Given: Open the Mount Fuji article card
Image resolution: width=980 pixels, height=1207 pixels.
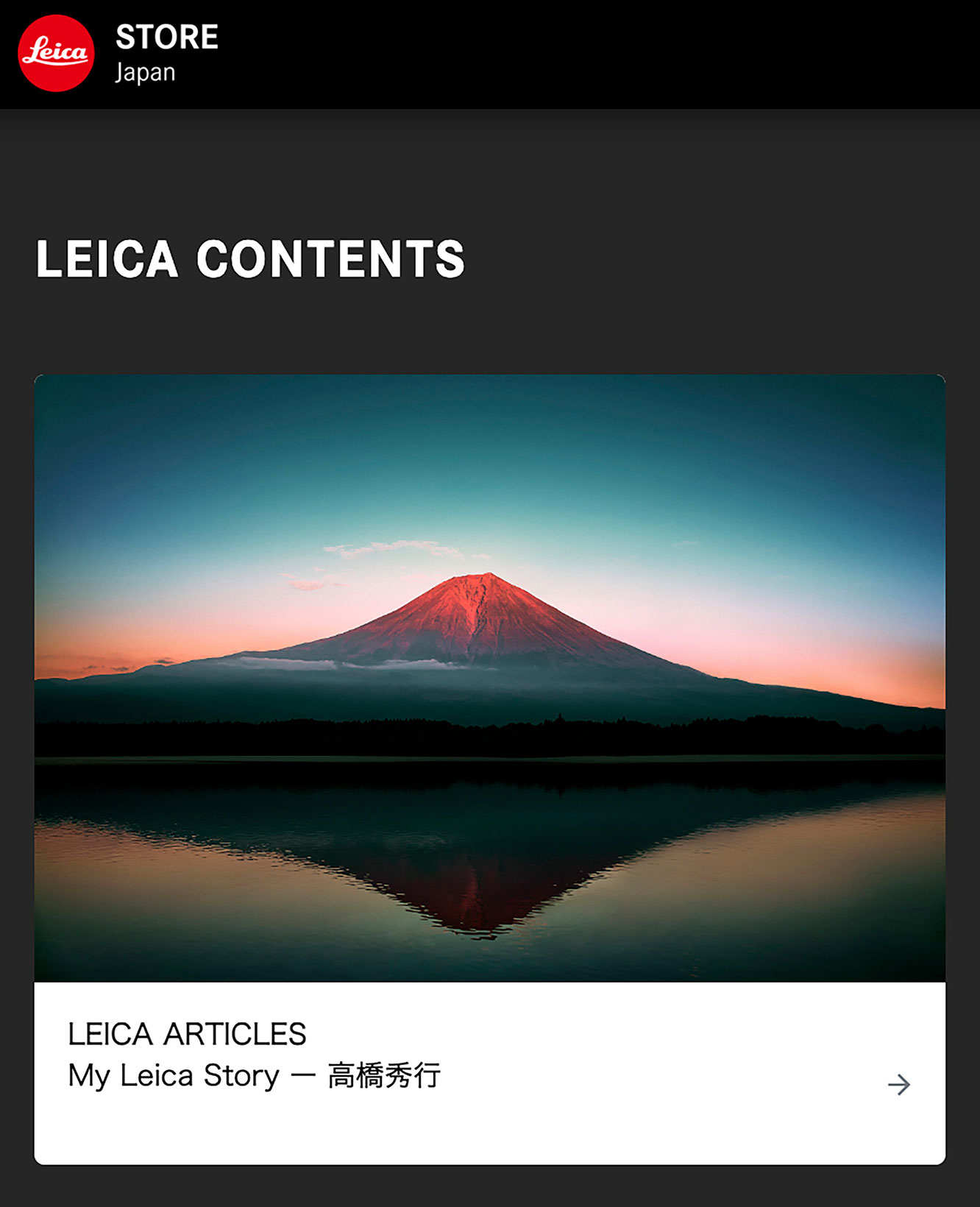Looking at the screenshot, I should tap(489, 677).
